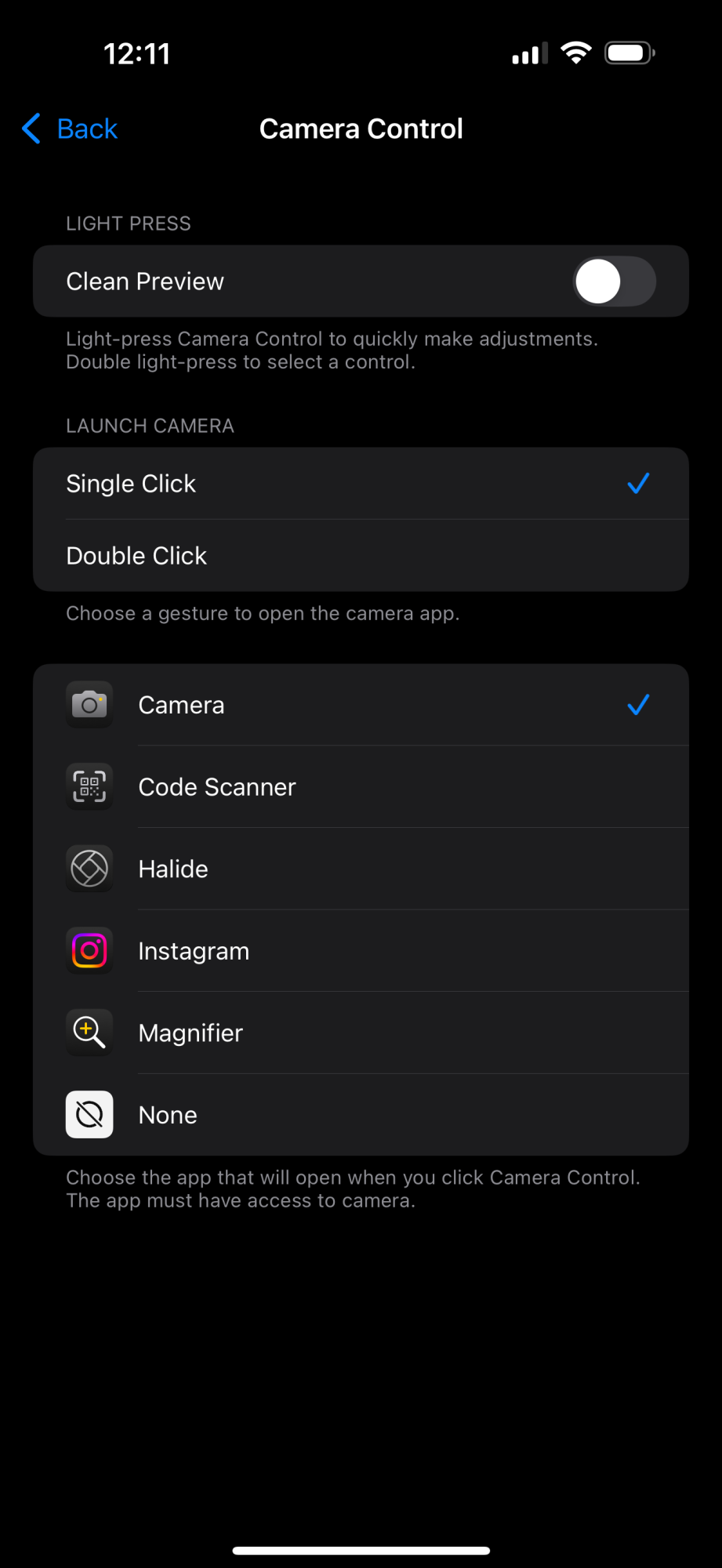Select Camera as the app to open
722x1568 pixels.
[x=361, y=705]
